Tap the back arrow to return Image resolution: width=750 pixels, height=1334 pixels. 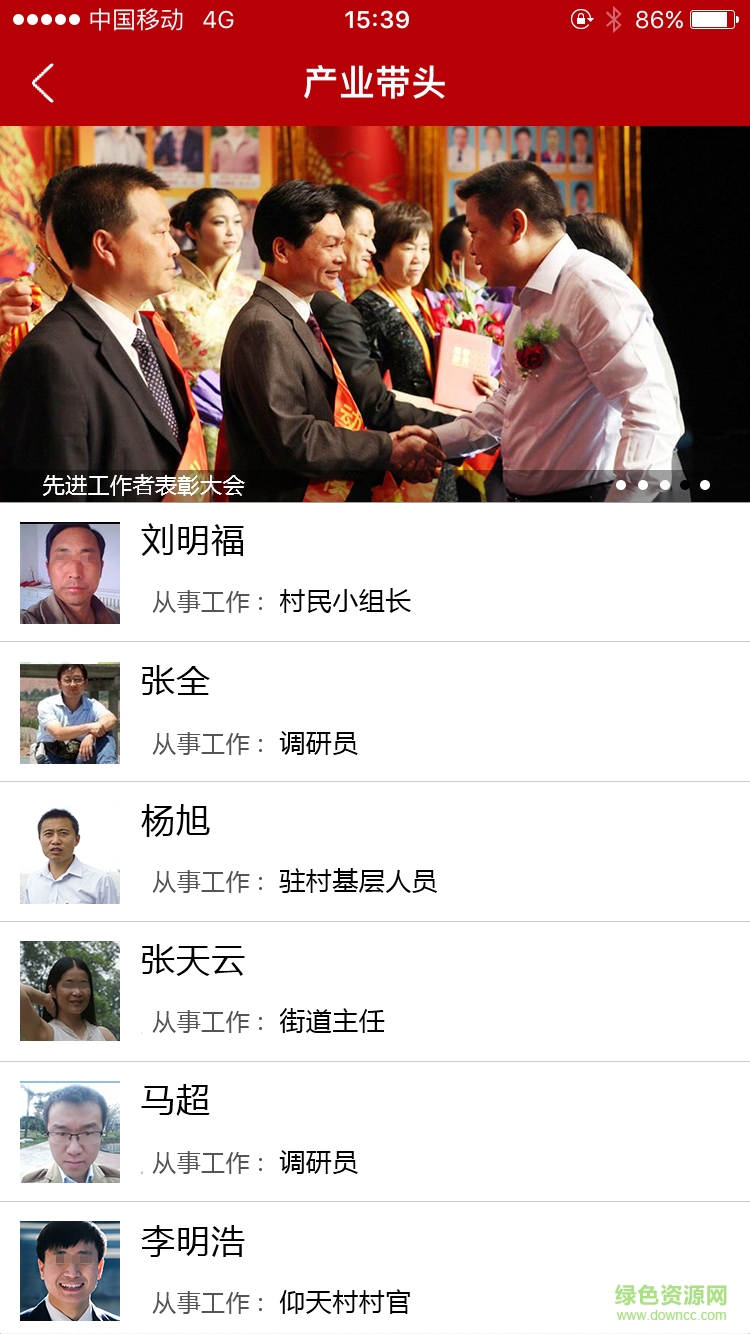coord(42,84)
